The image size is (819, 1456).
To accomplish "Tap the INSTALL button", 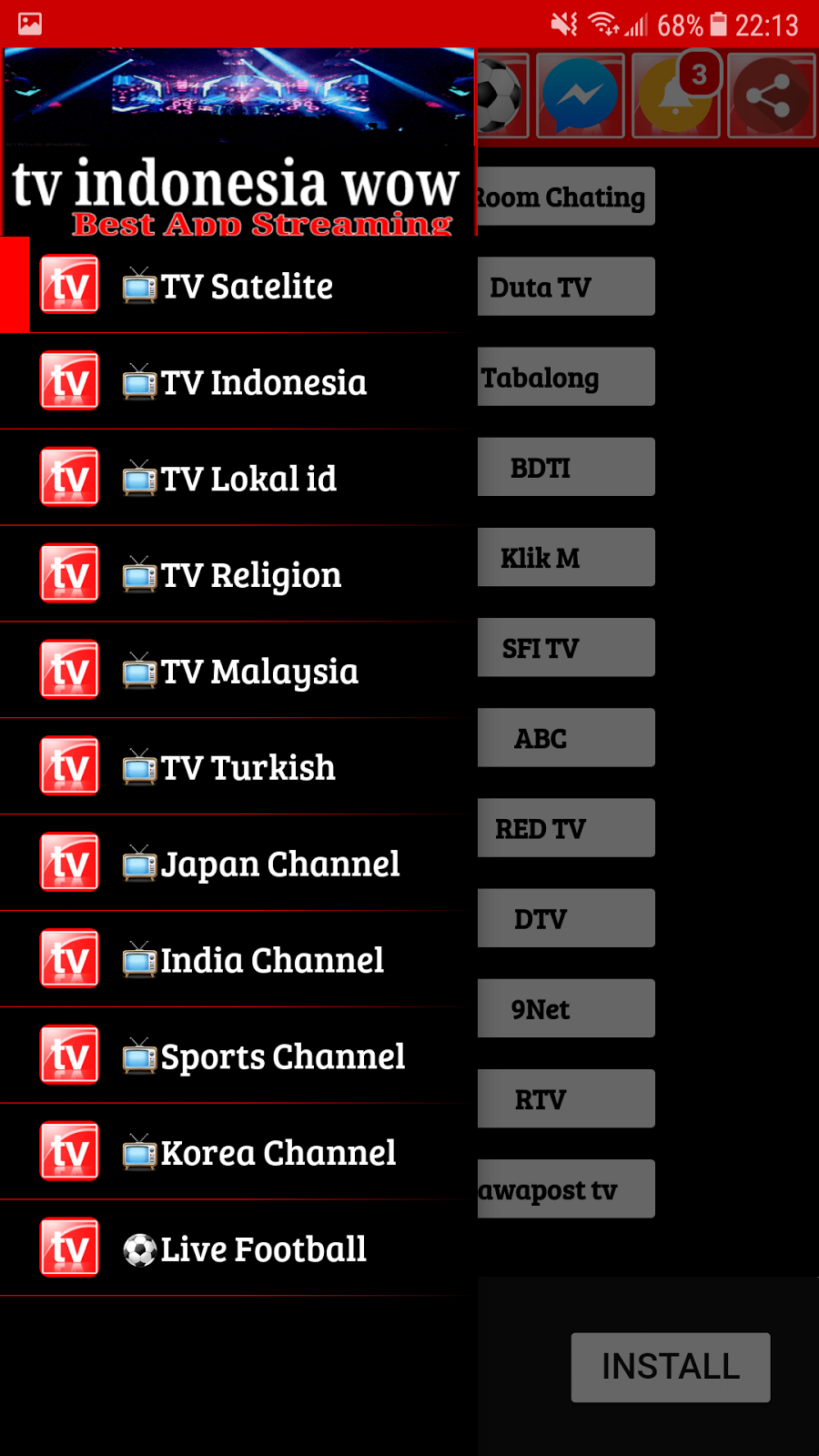I will coord(670,1367).
